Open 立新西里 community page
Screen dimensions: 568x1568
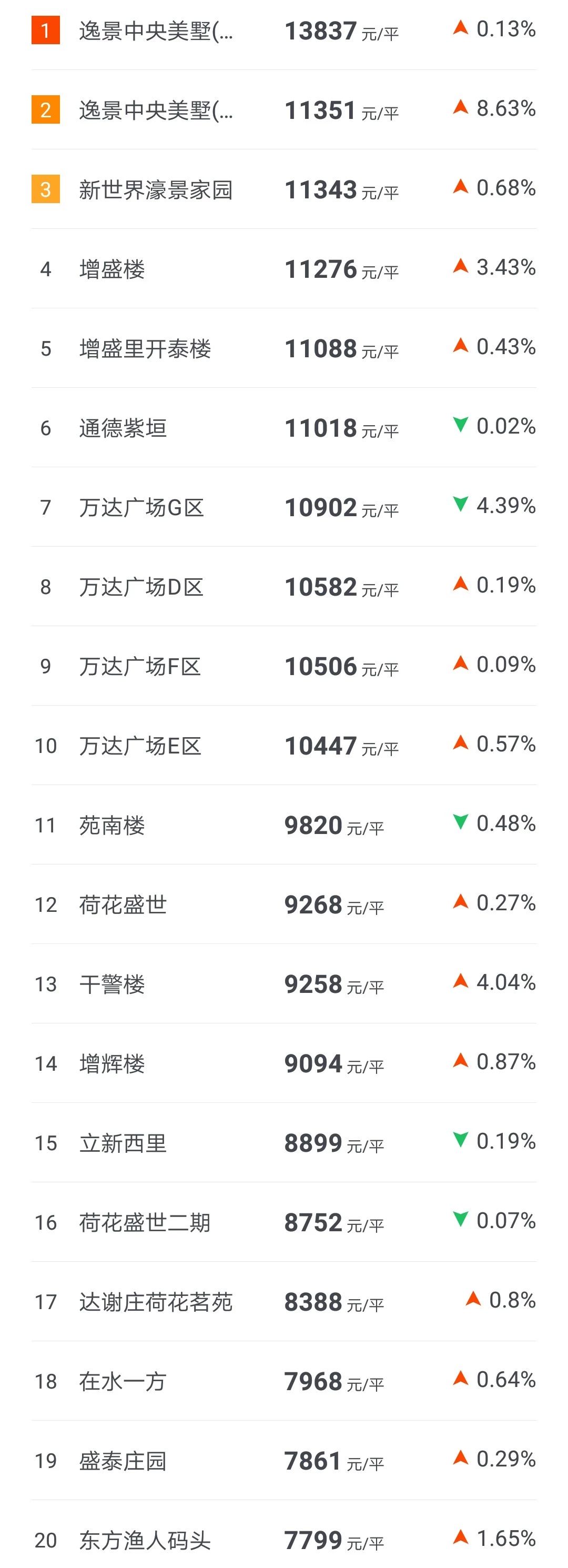pos(123,1143)
